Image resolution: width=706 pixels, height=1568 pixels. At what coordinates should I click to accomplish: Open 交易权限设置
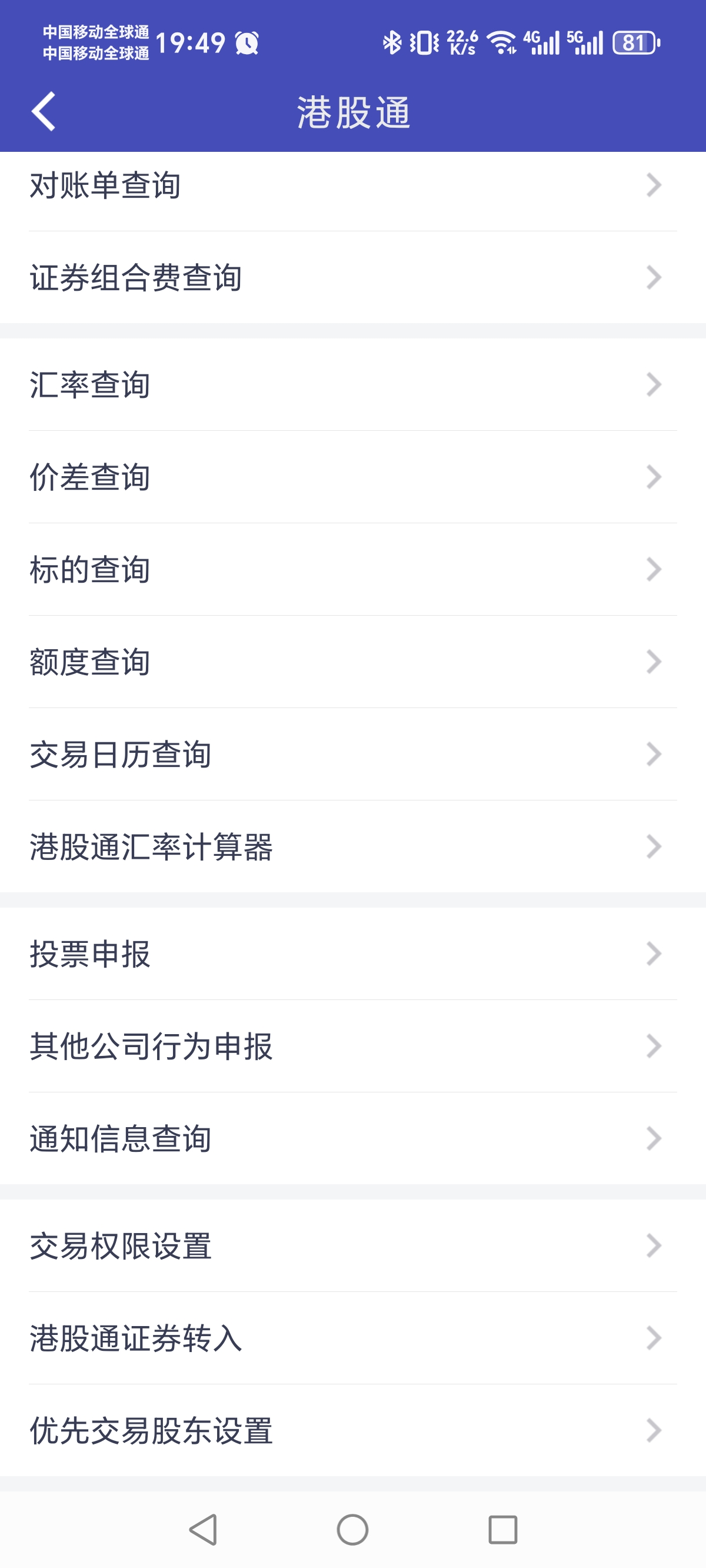[x=353, y=1246]
